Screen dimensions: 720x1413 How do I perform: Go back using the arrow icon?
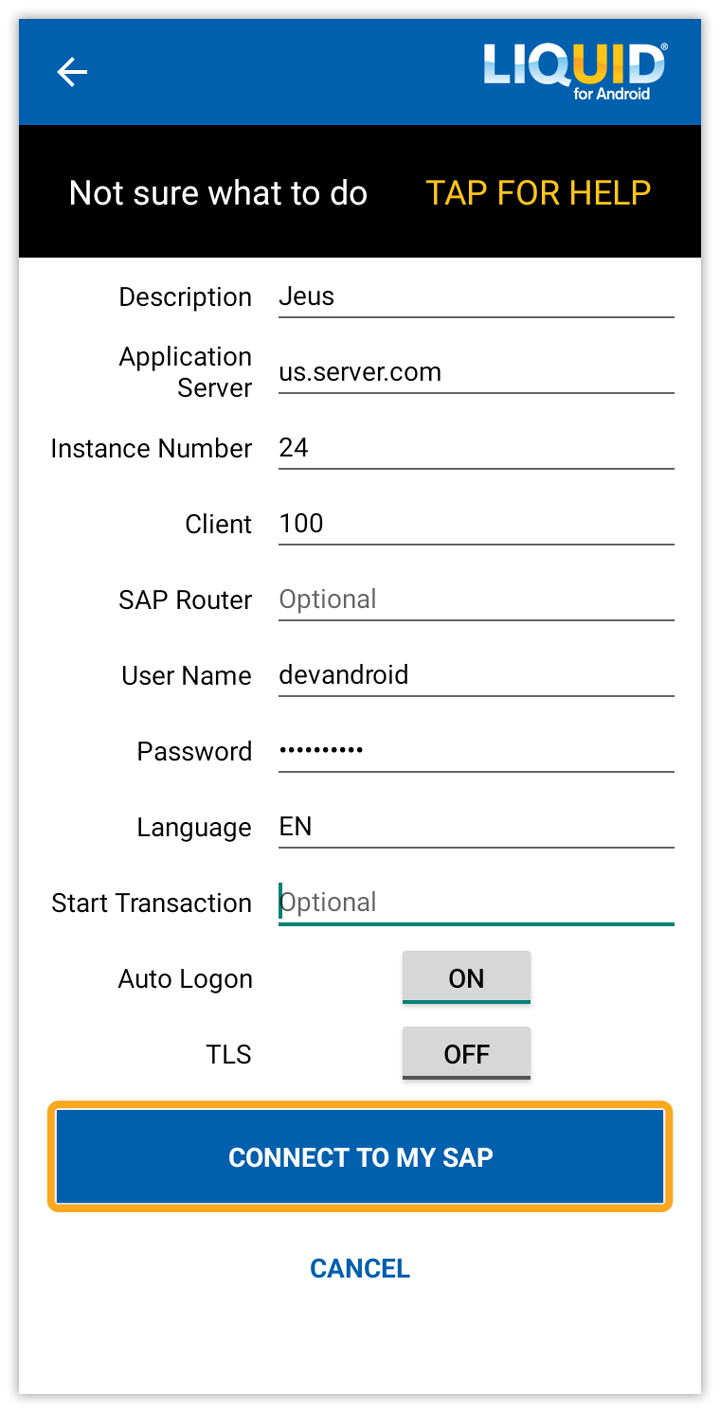pos(72,72)
